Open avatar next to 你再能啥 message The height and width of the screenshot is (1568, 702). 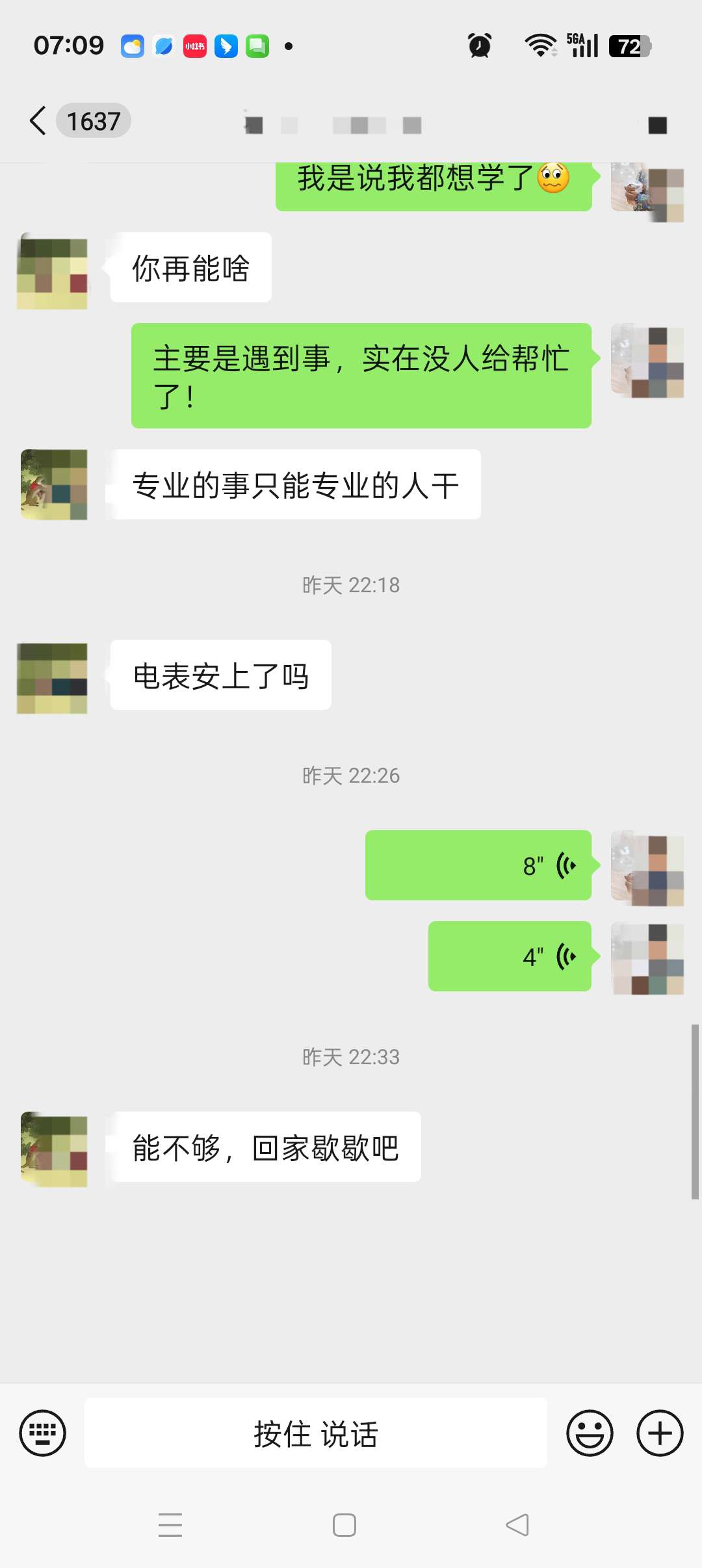click(x=53, y=271)
